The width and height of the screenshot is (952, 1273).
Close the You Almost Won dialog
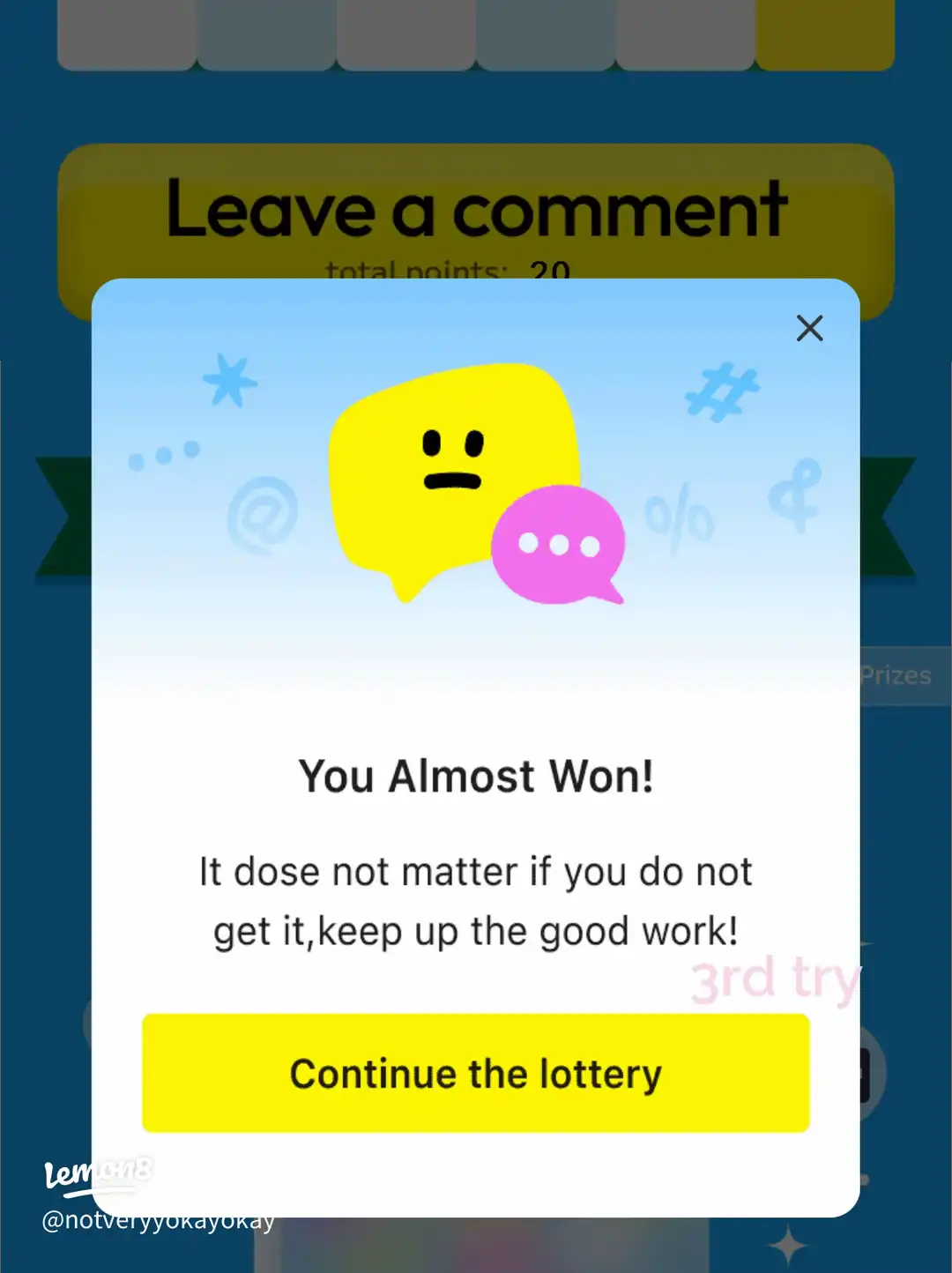[809, 328]
